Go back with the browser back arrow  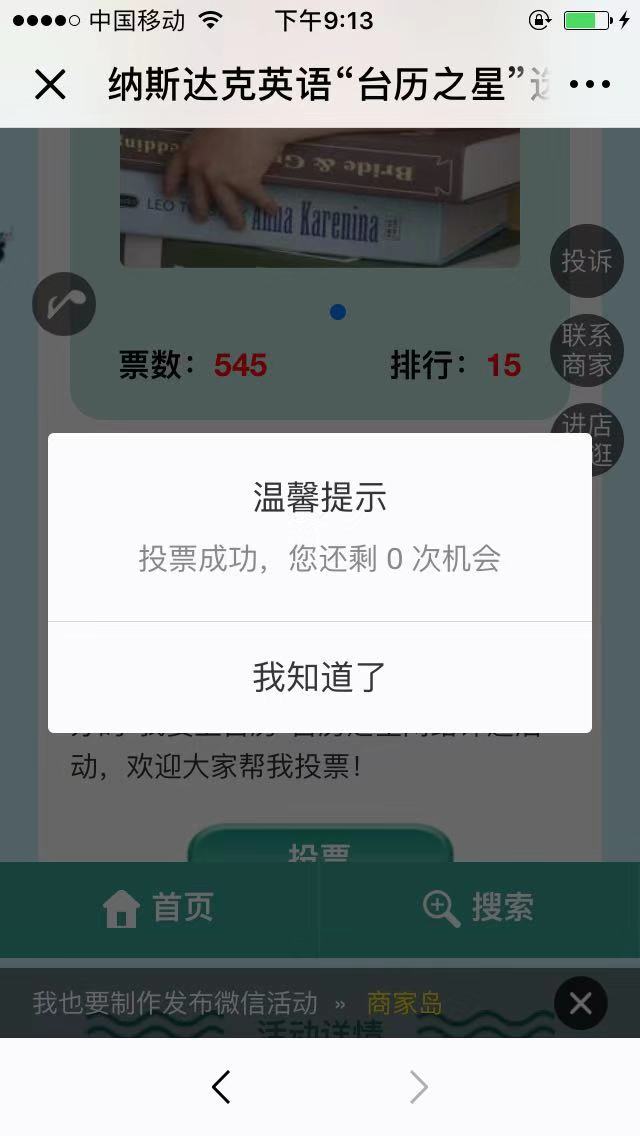[x=221, y=1087]
